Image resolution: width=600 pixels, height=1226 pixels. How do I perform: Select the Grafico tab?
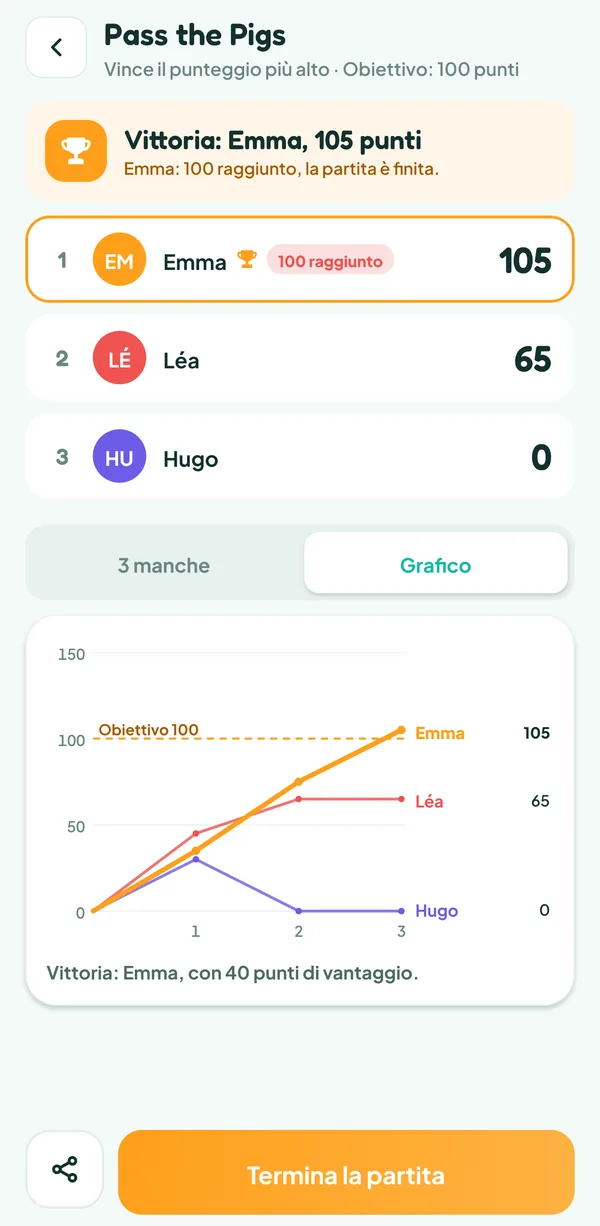point(436,565)
